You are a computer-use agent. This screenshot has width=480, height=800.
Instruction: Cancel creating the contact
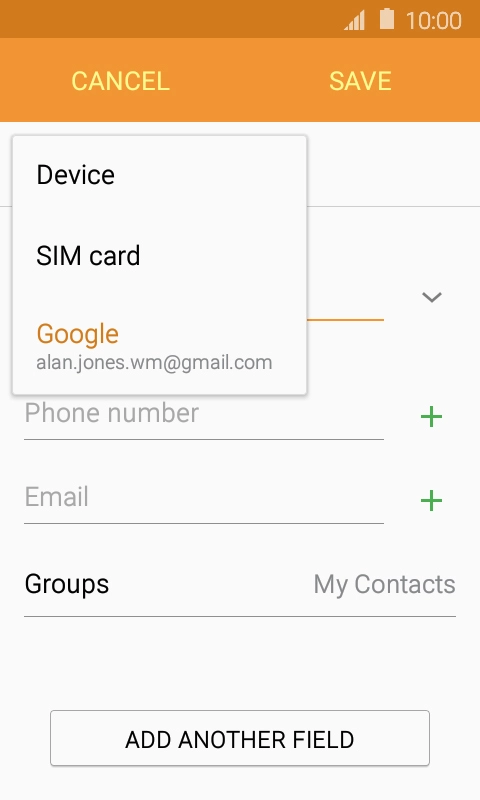tap(120, 81)
